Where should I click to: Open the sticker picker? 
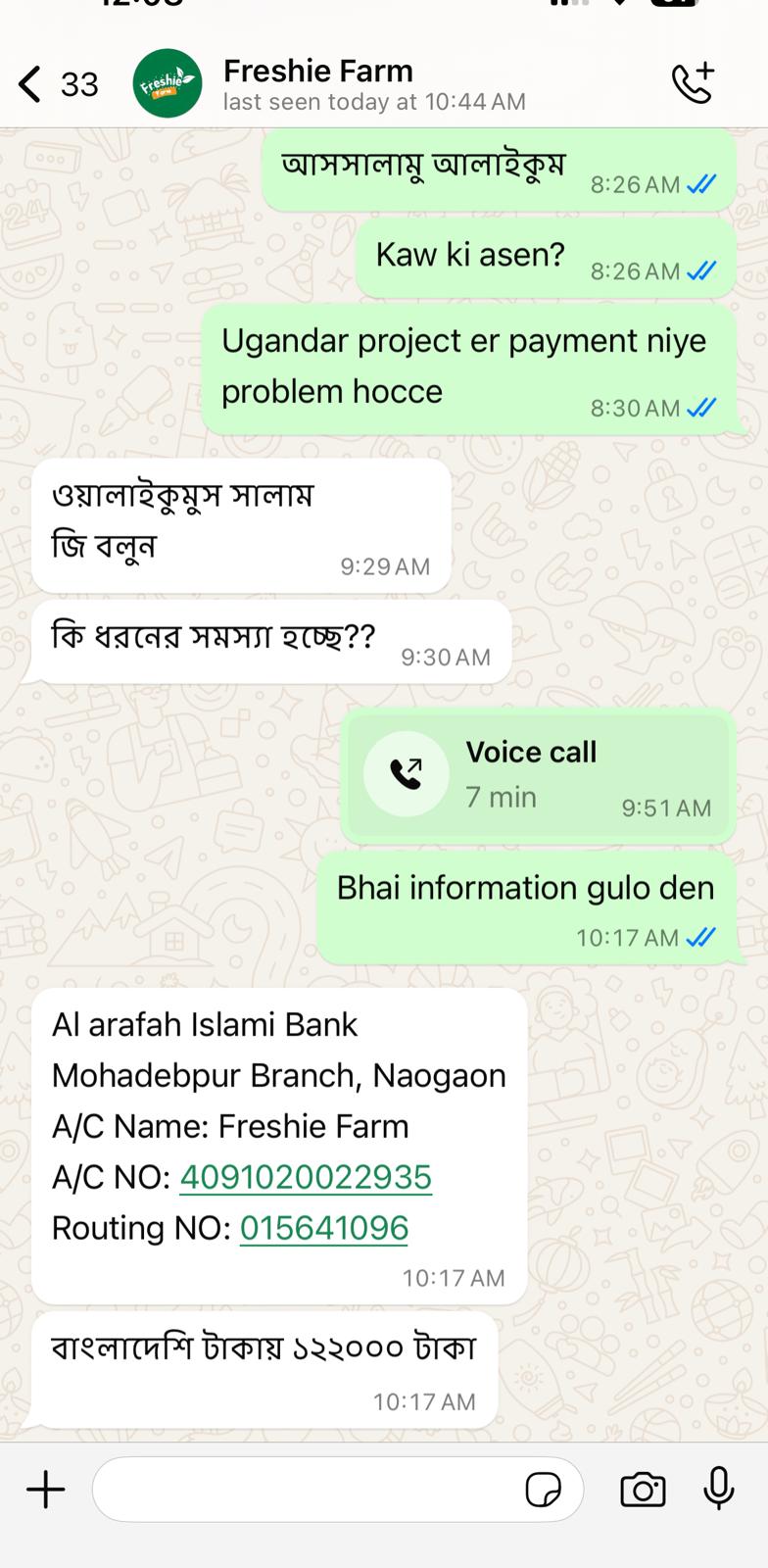544,1490
